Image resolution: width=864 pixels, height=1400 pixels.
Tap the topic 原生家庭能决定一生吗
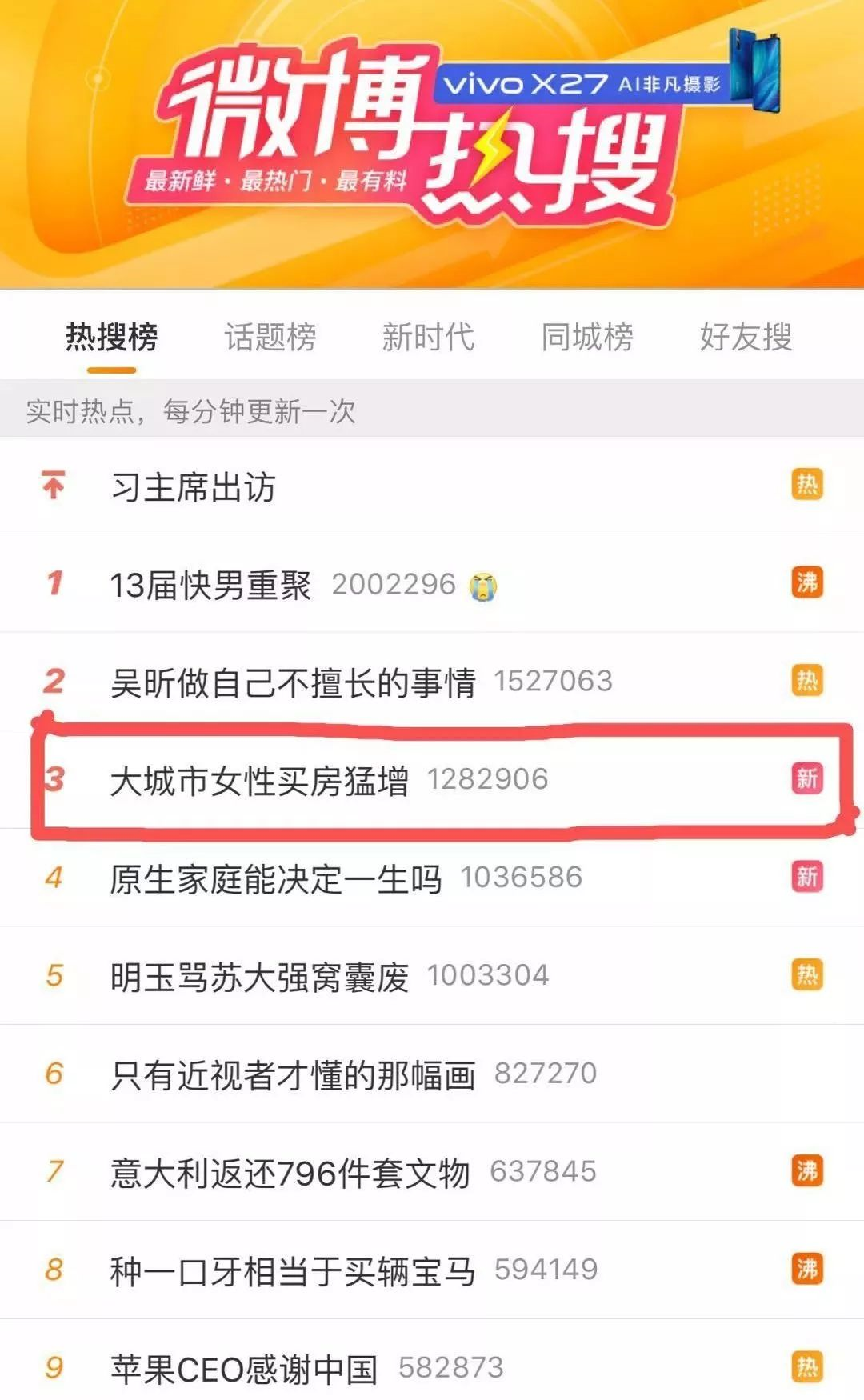[x=276, y=878]
